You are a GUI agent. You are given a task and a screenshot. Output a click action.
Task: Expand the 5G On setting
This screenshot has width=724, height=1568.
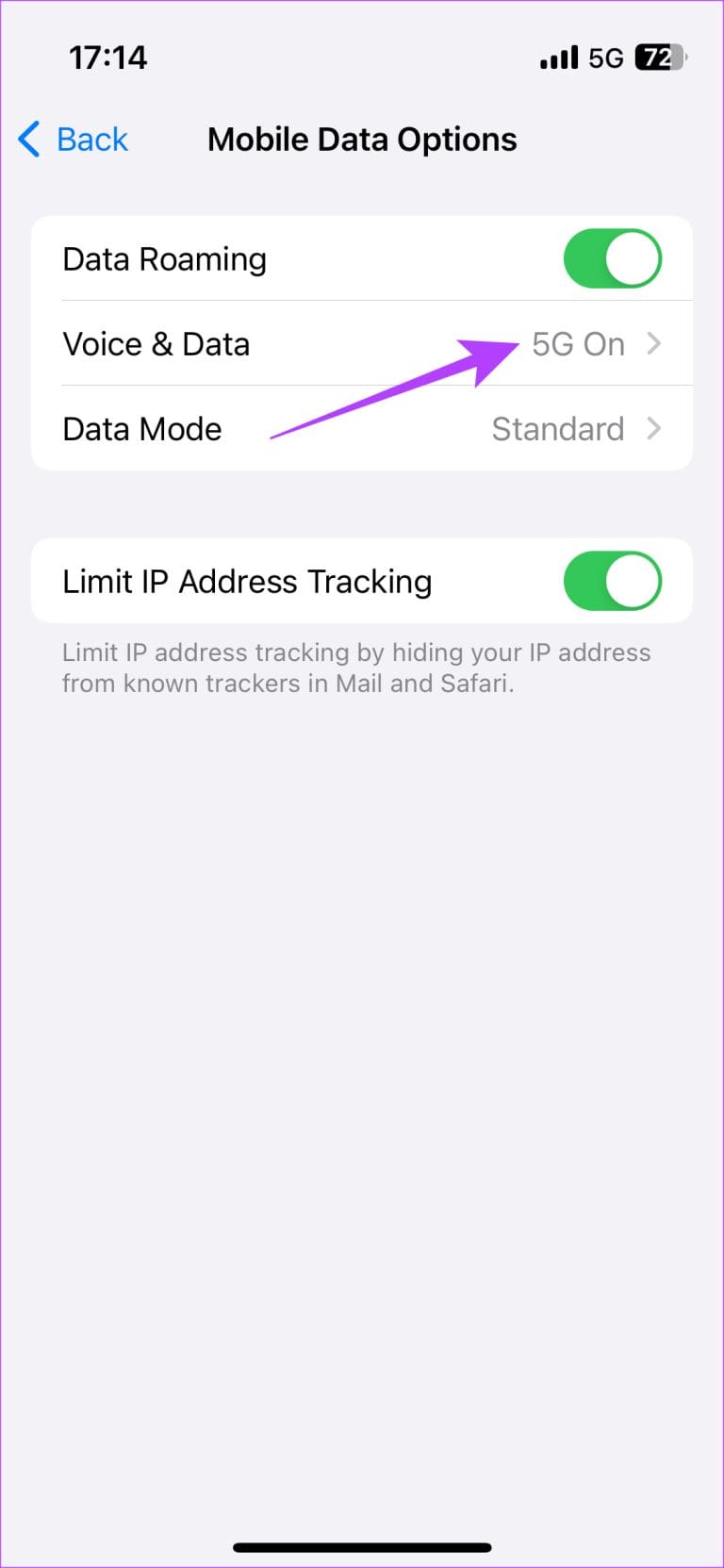click(579, 344)
